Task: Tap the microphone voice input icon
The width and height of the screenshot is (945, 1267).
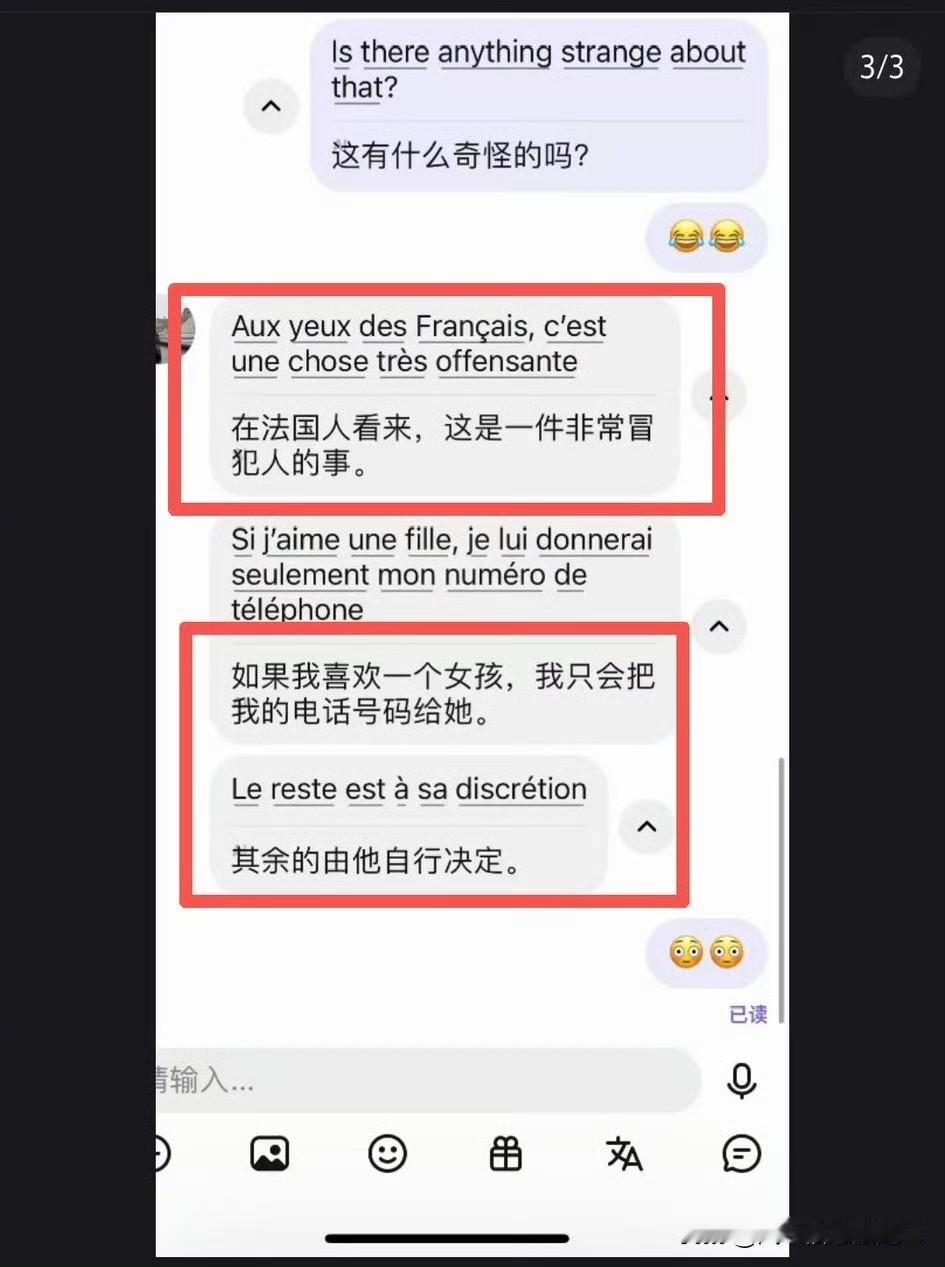Action: [741, 1081]
